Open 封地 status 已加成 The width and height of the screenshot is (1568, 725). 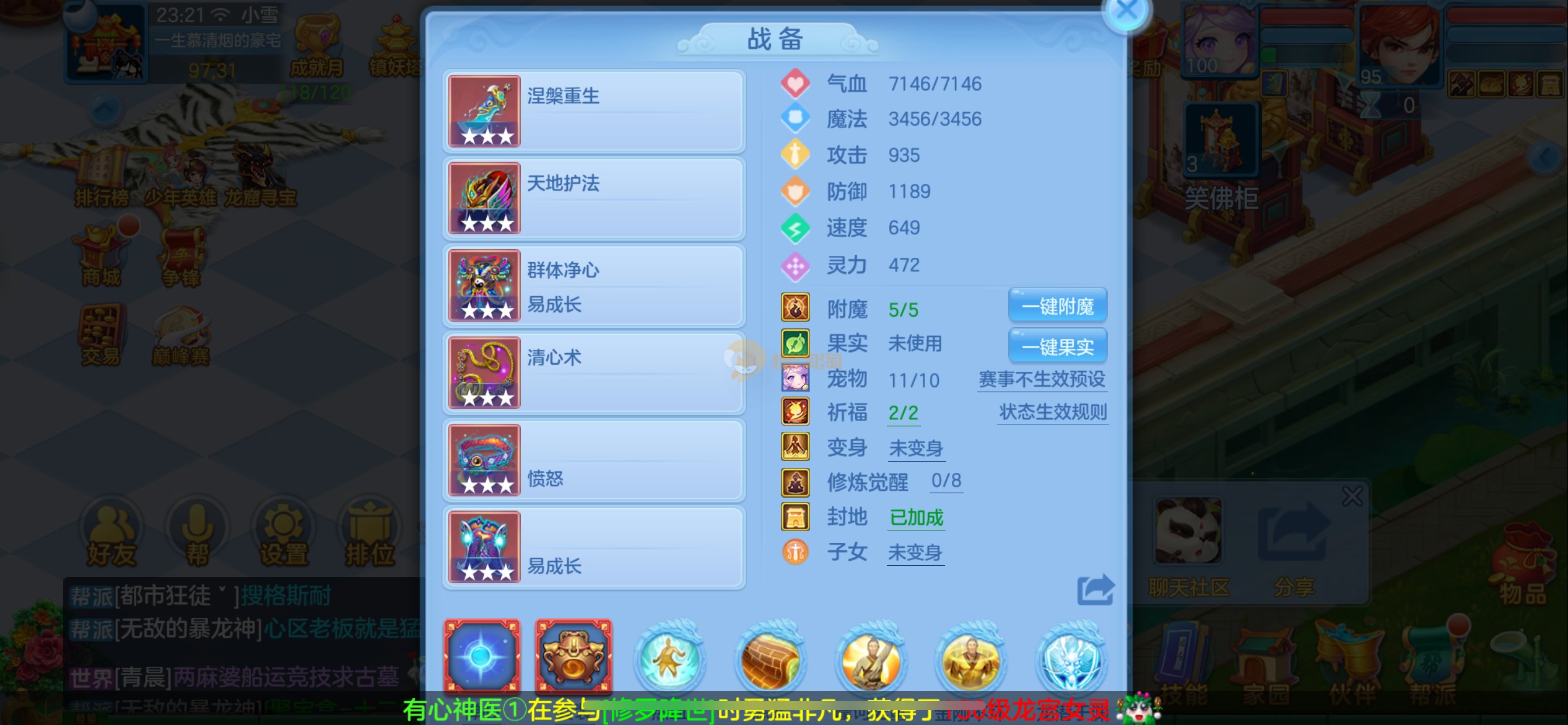pos(916,517)
